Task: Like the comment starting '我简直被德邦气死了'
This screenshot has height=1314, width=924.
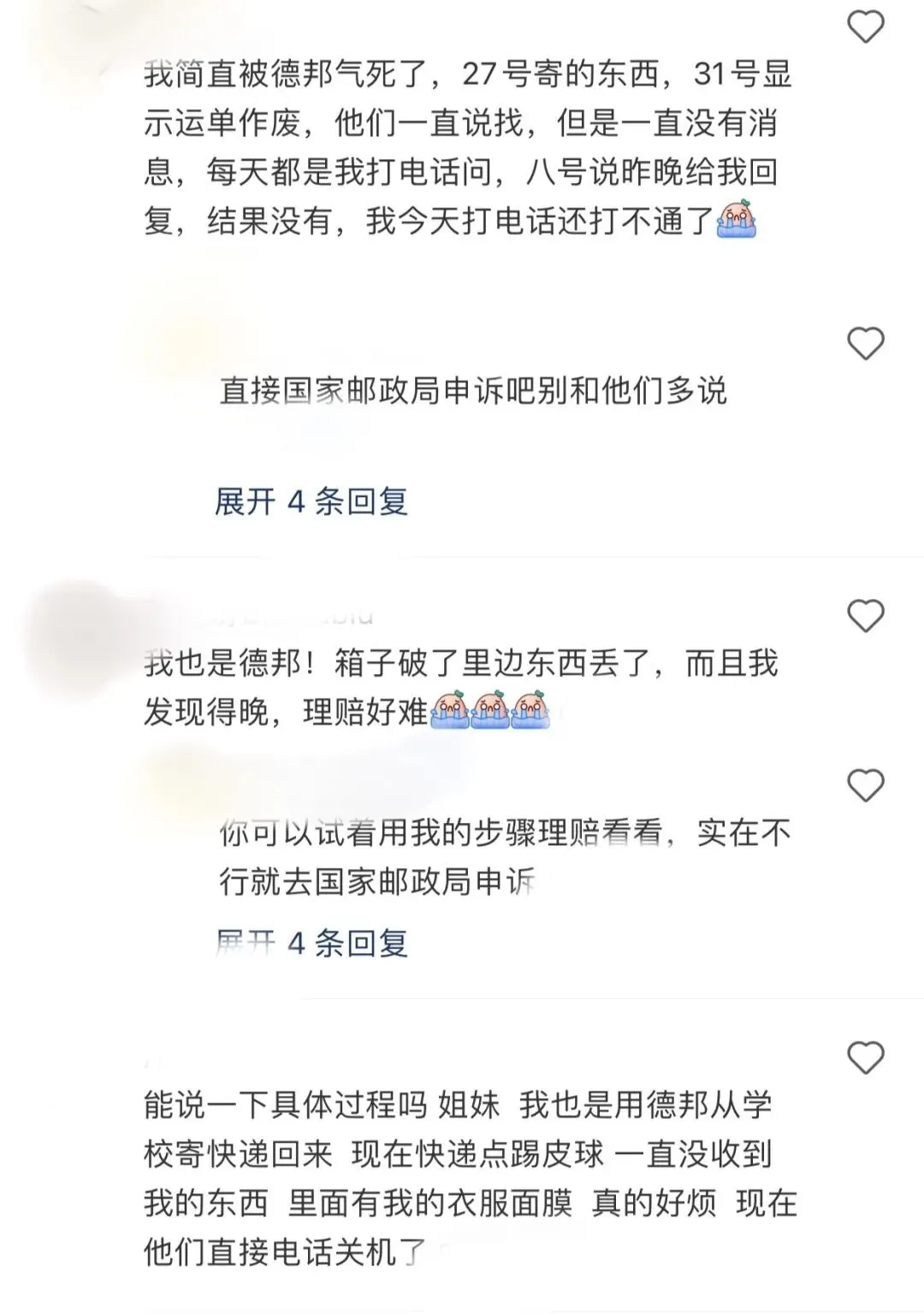Action: pos(865,27)
